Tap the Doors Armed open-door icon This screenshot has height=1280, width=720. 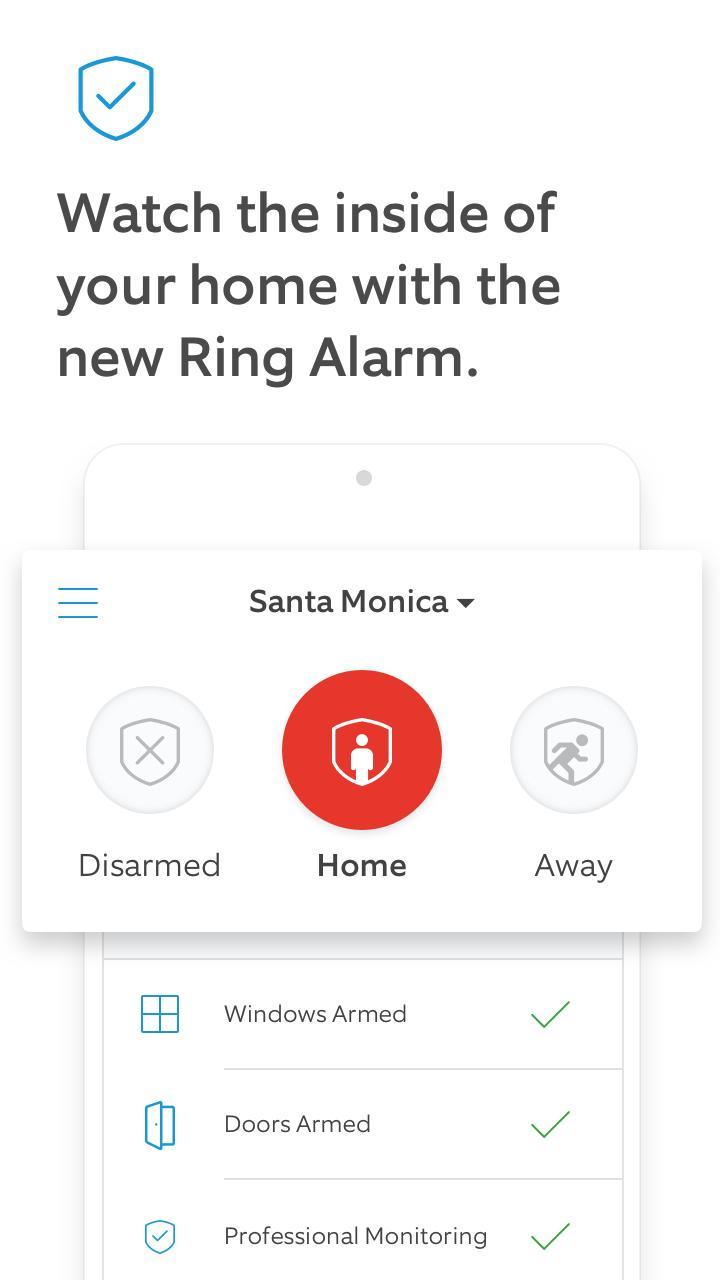[160, 1124]
